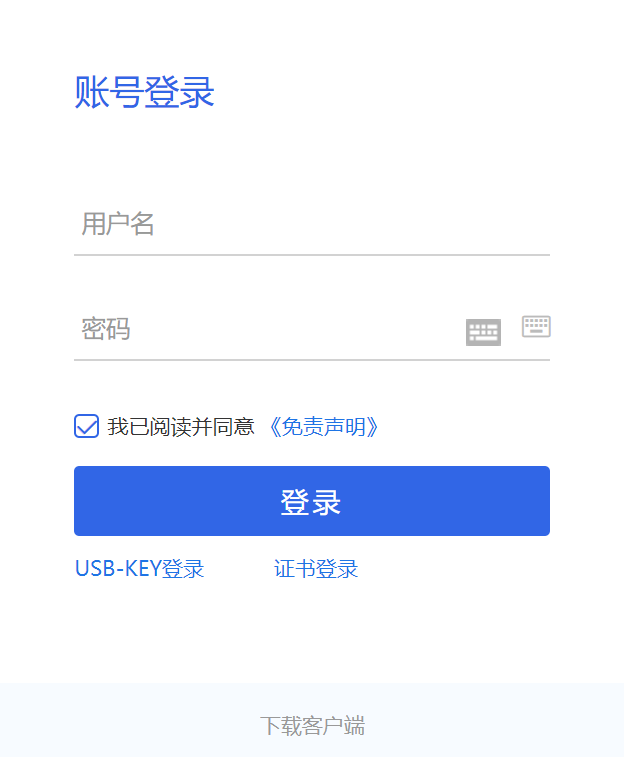
Task: Open the 《免责声明》 disclaimer link
Action: click(324, 427)
